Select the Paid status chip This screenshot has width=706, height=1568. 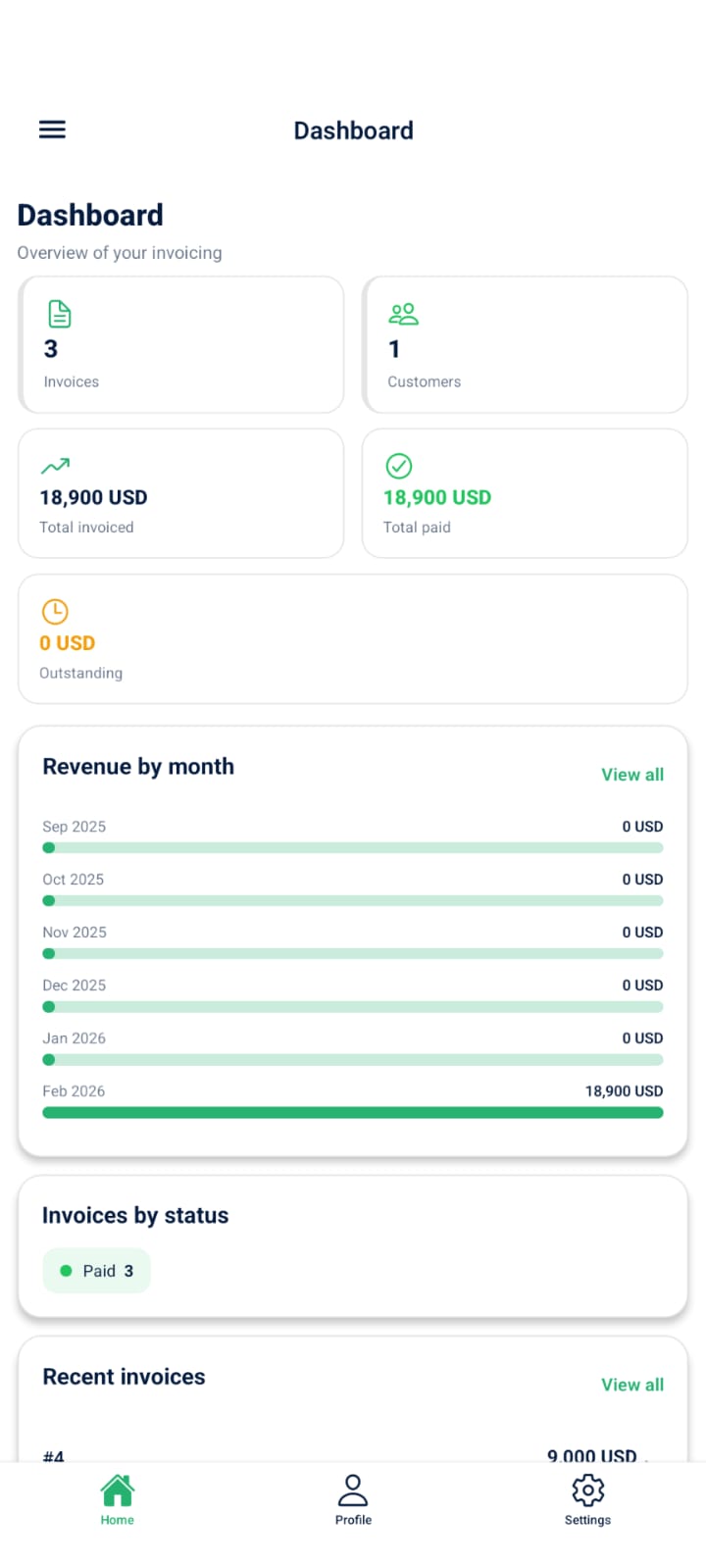(x=96, y=1270)
